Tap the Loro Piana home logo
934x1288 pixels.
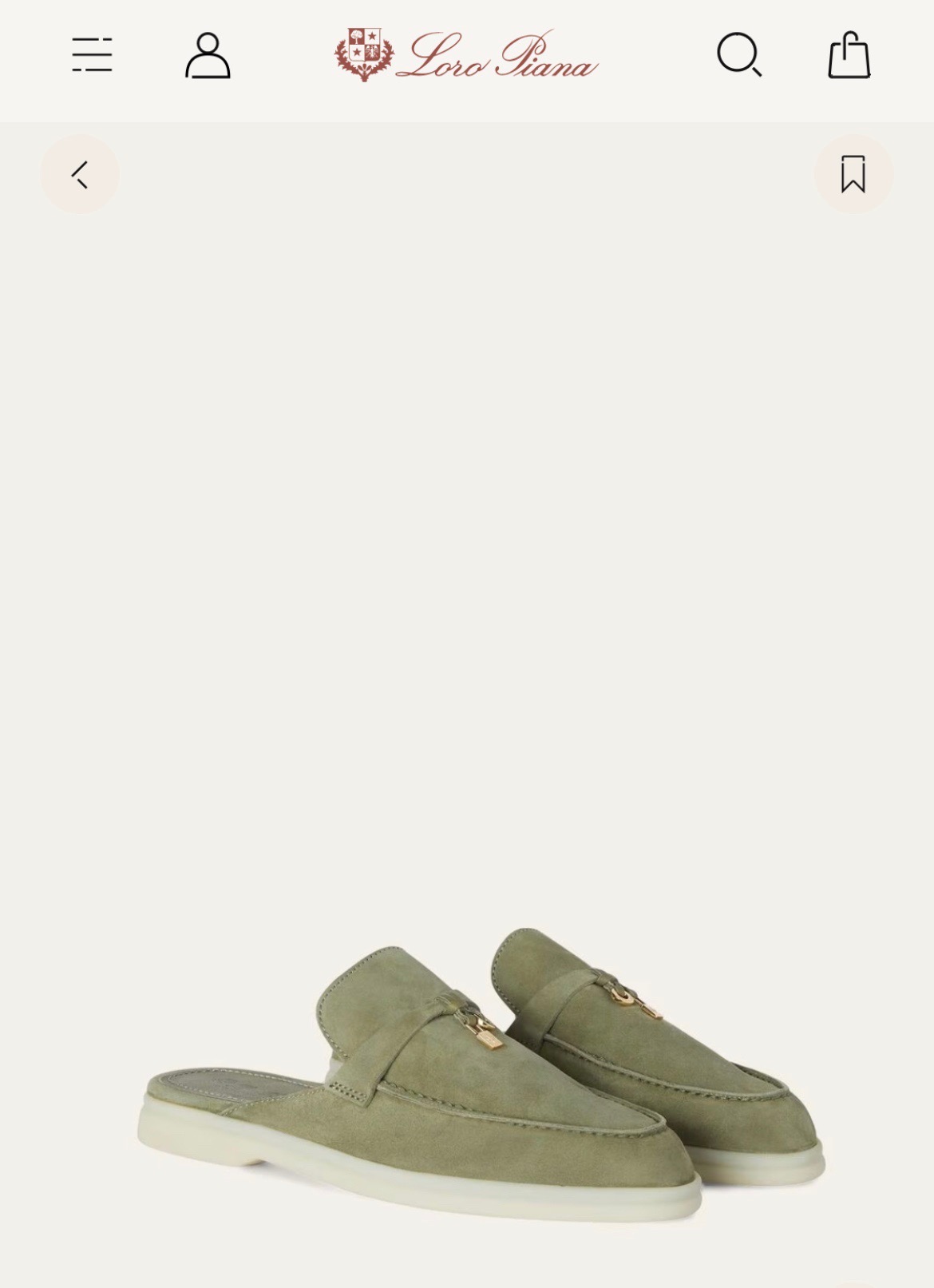point(466,55)
